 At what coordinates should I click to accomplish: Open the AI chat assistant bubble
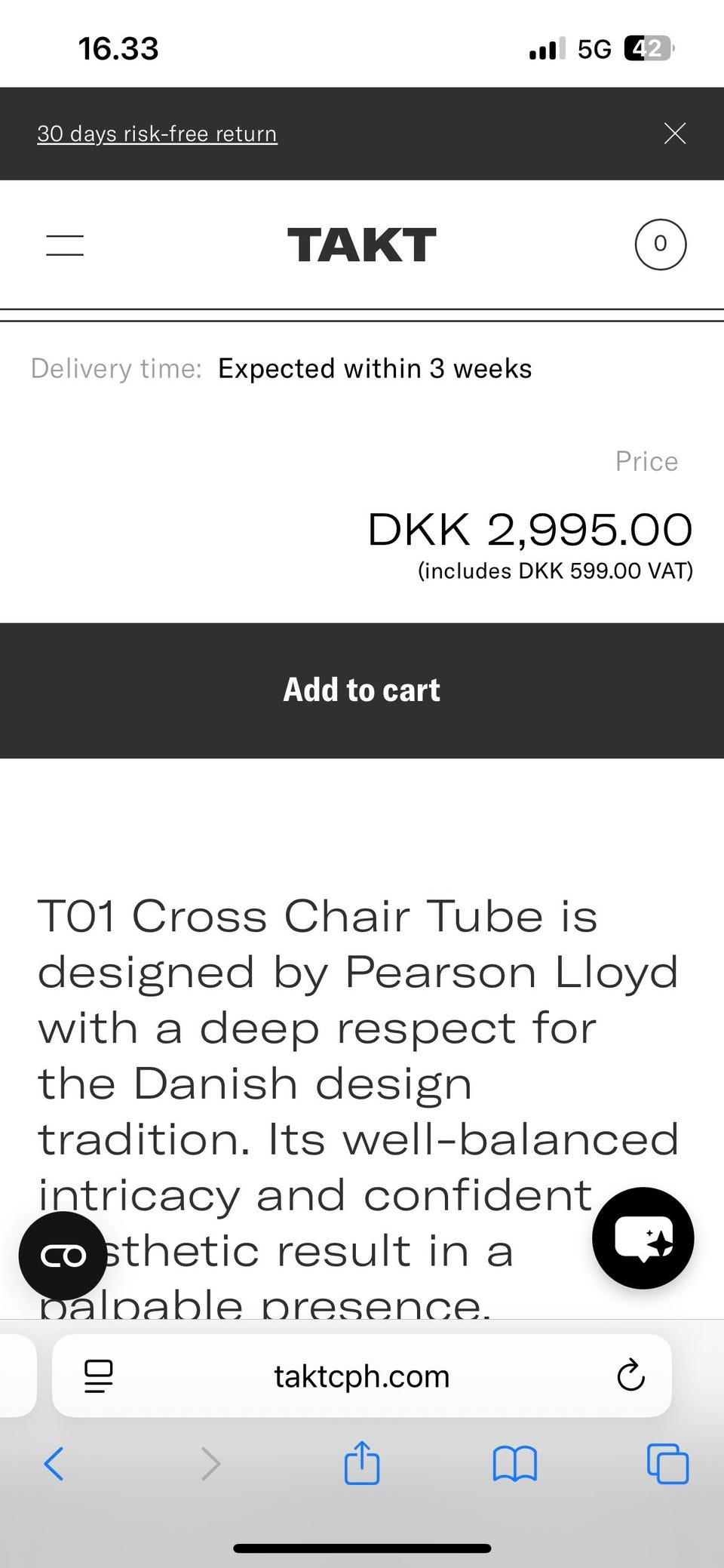(x=643, y=1237)
